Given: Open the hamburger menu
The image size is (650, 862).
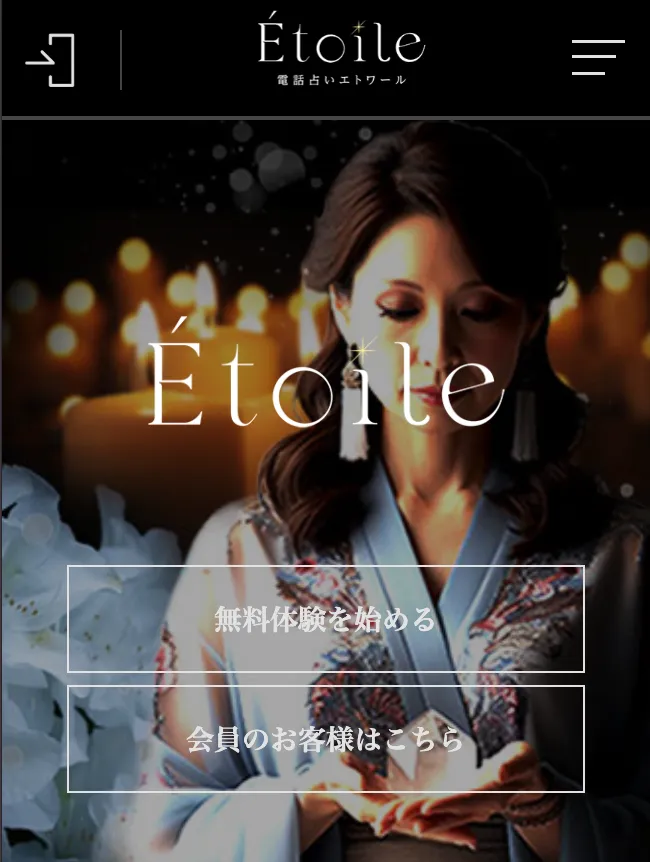Looking at the screenshot, I should (x=597, y=58).
